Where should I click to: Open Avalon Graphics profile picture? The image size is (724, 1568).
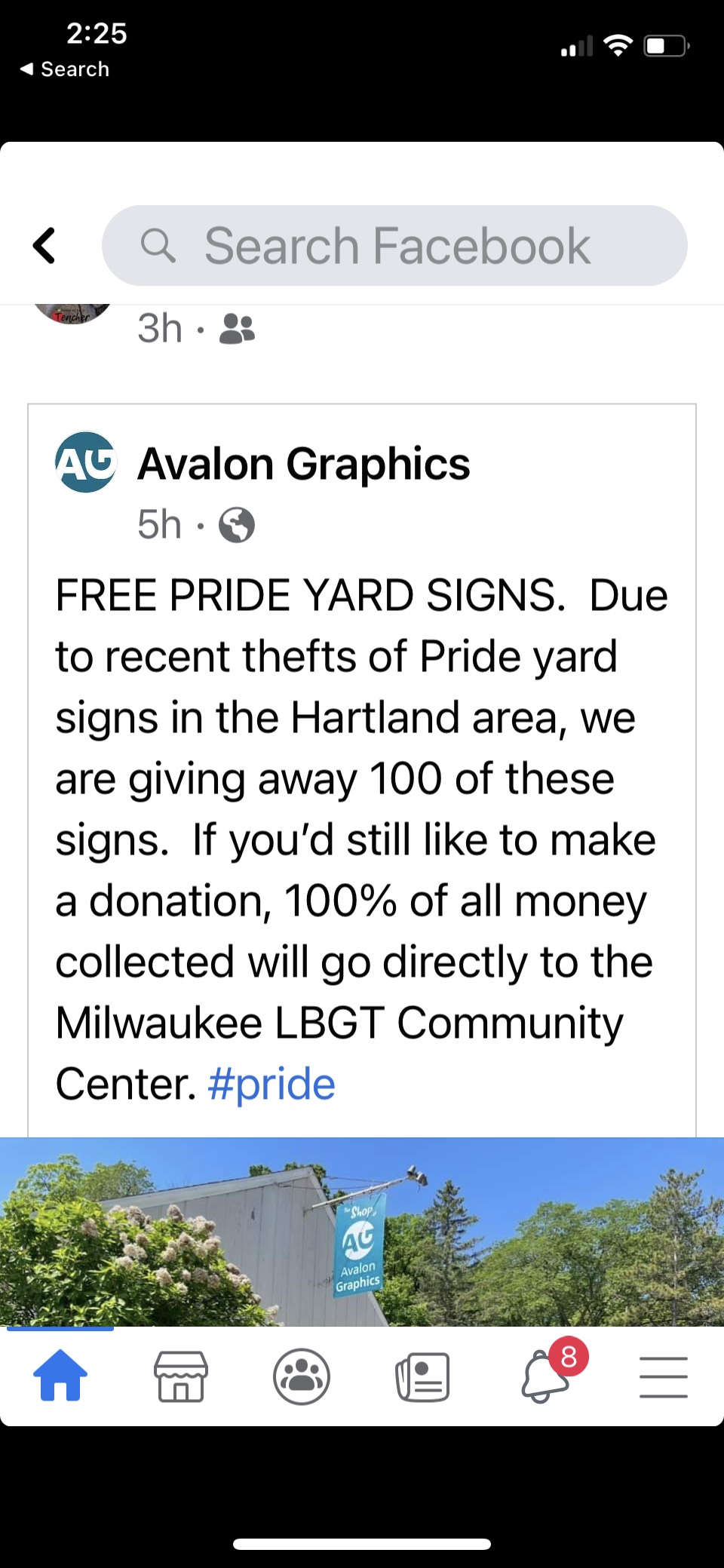[86, 462]
